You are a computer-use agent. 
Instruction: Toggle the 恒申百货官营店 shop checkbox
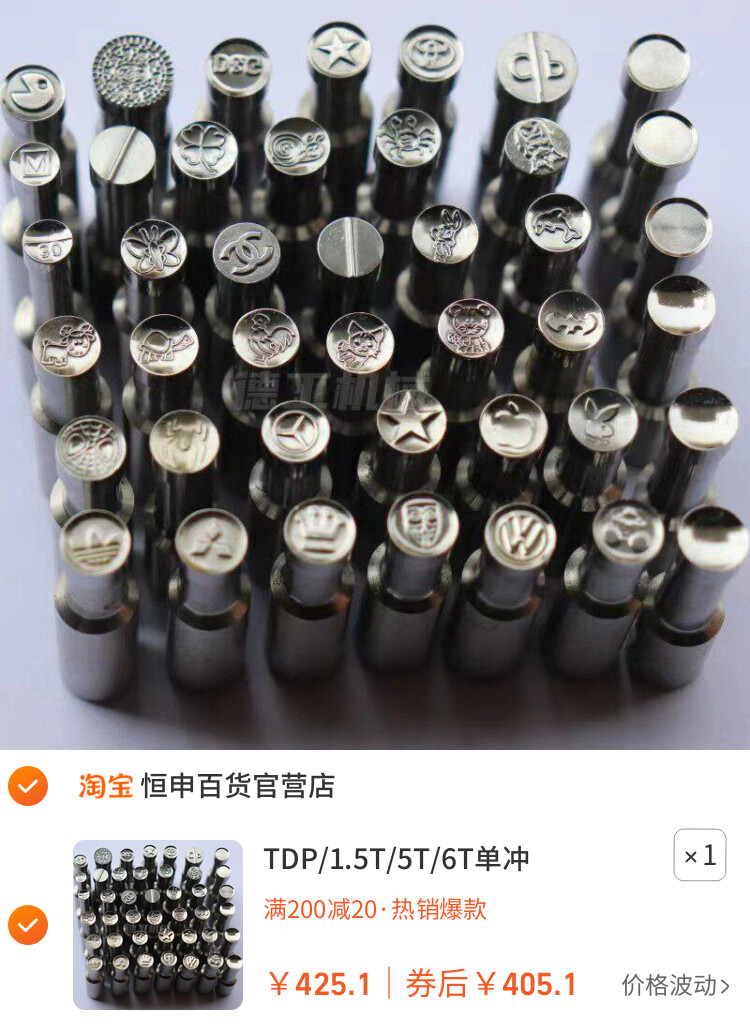(x=28, y=786)
